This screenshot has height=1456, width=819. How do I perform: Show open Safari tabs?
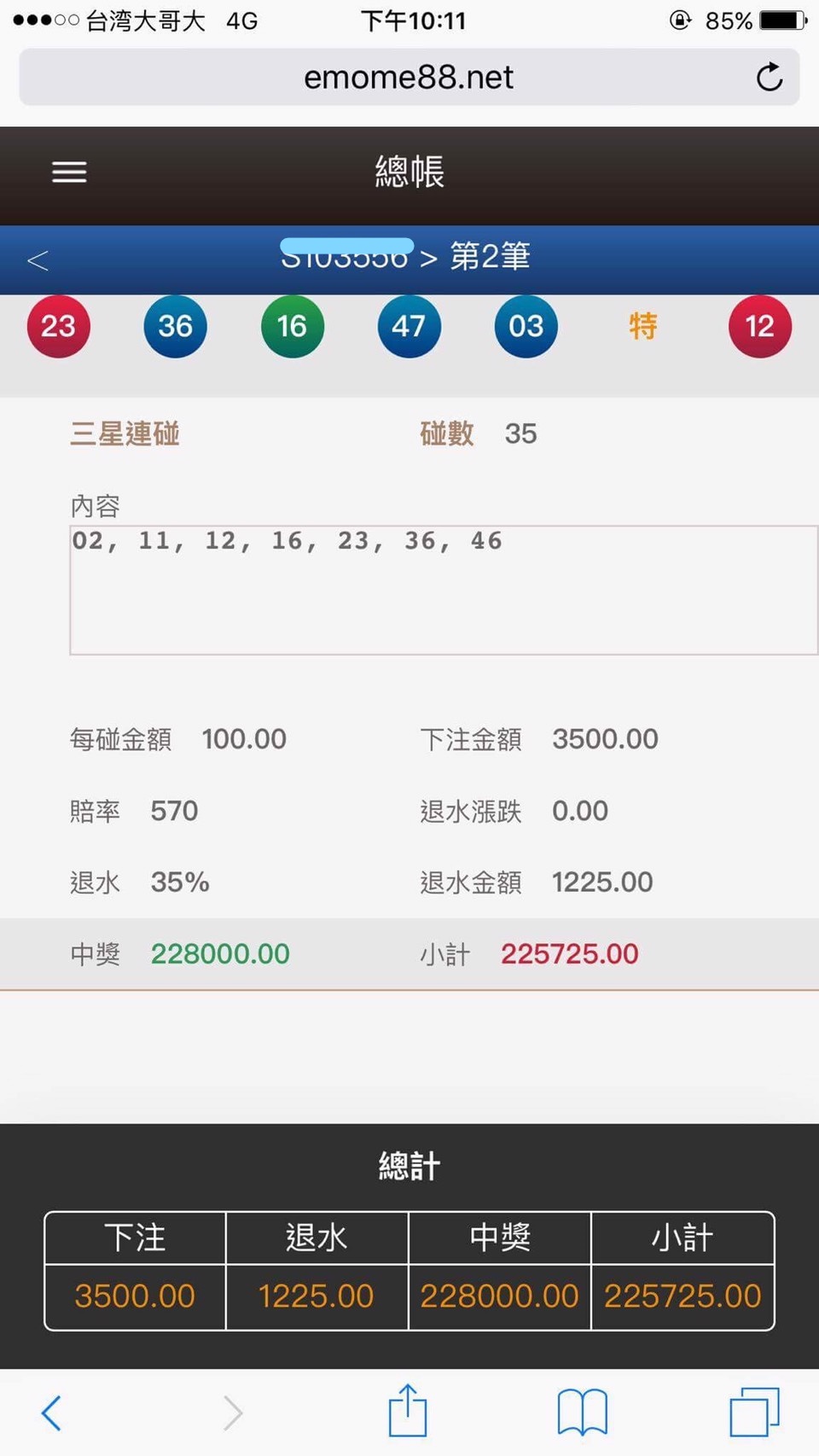[x=754, y=1412]
